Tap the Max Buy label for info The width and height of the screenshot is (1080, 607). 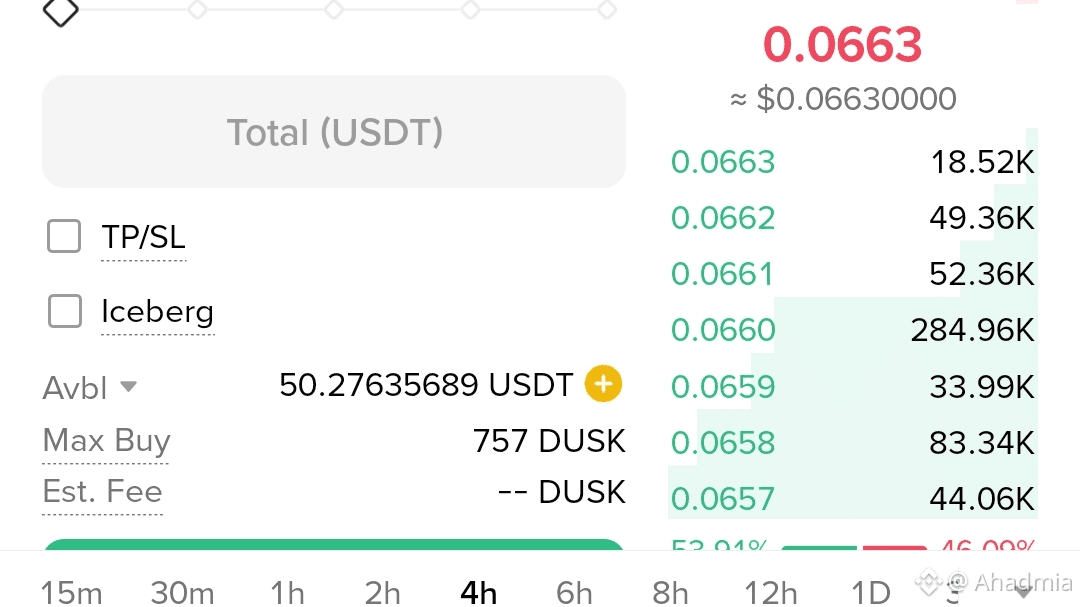pyautogui.click(x=107, y=440)
